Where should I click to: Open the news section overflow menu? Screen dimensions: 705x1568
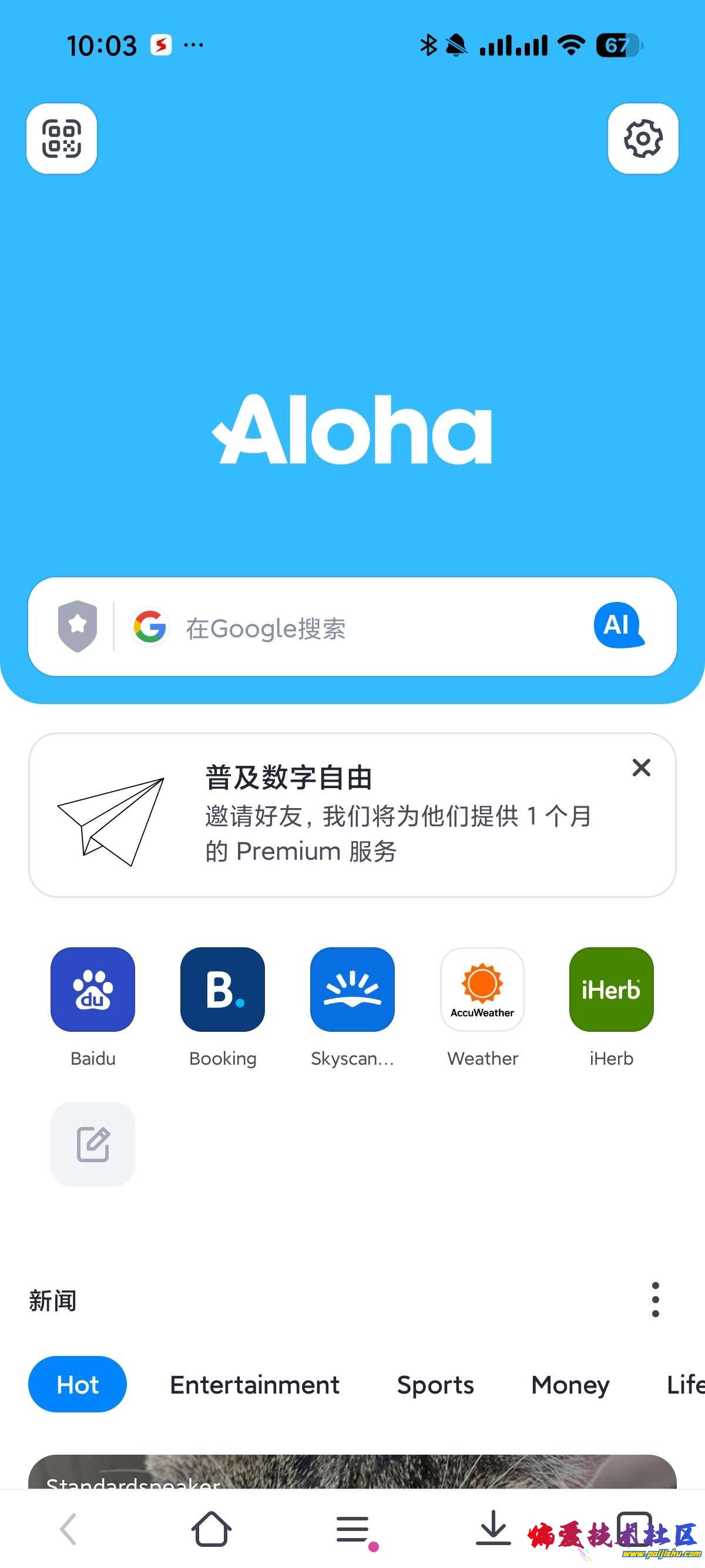[655, 1300]
